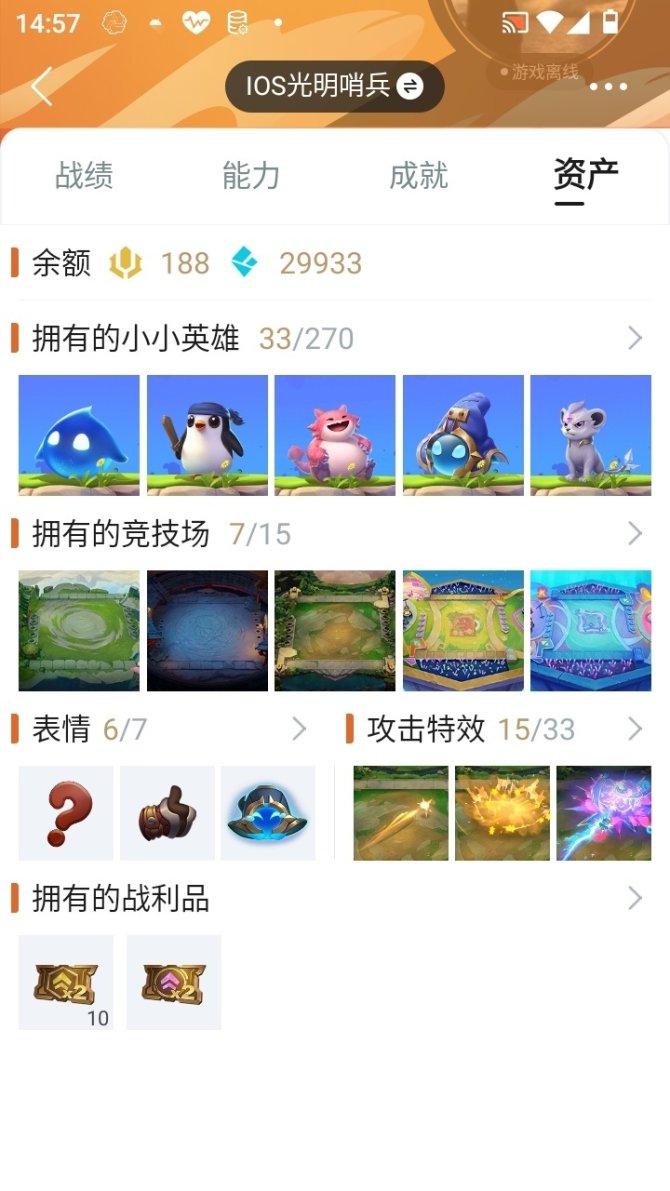View the pink cat little legend
Image resolution: width=670 pixels, height=1191 pixels.
(335, 435)
